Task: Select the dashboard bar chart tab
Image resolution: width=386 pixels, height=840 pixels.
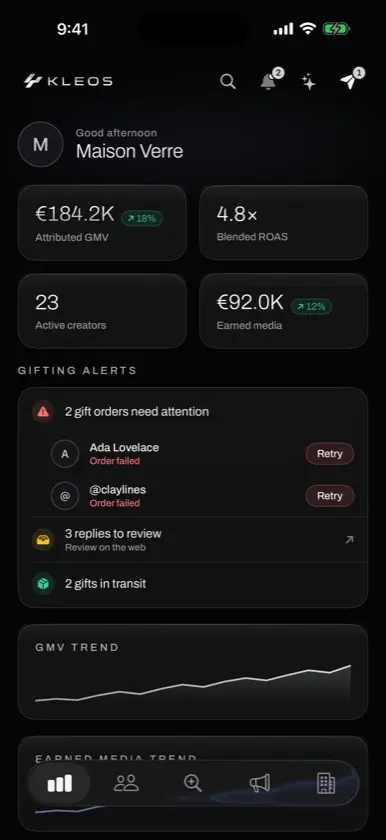Action: pos(59,784)
